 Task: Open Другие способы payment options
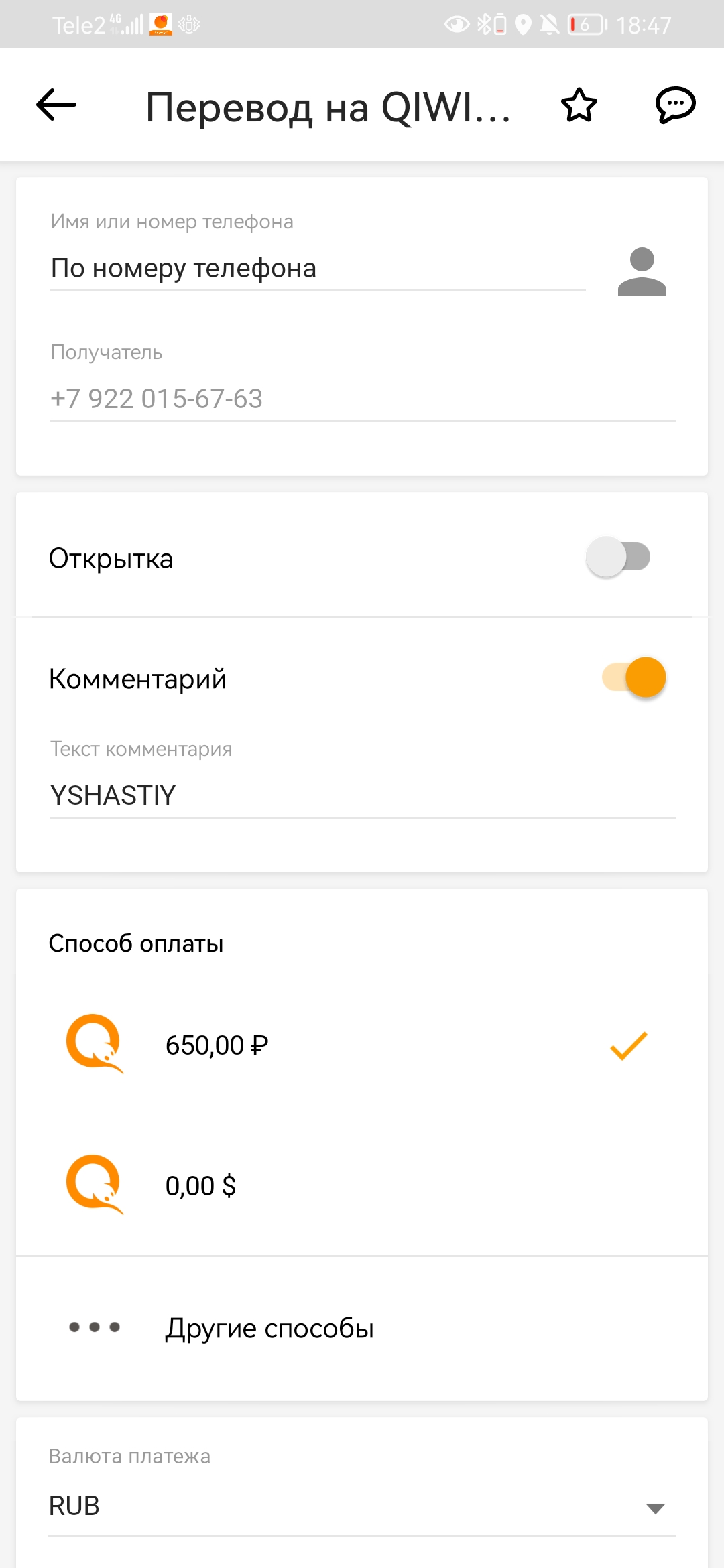(362, 1328)
